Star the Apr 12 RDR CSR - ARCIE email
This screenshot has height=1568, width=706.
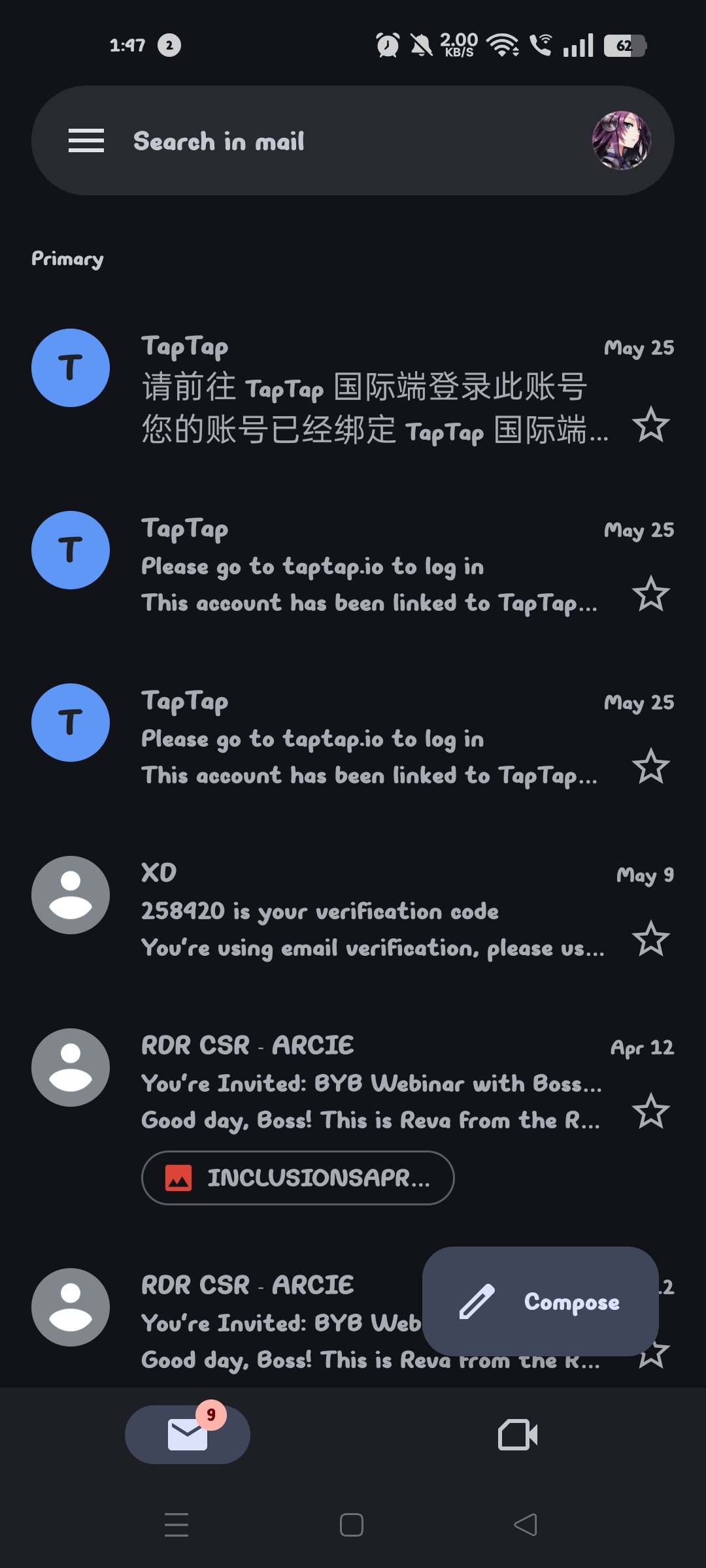(x=651, y=1111)
